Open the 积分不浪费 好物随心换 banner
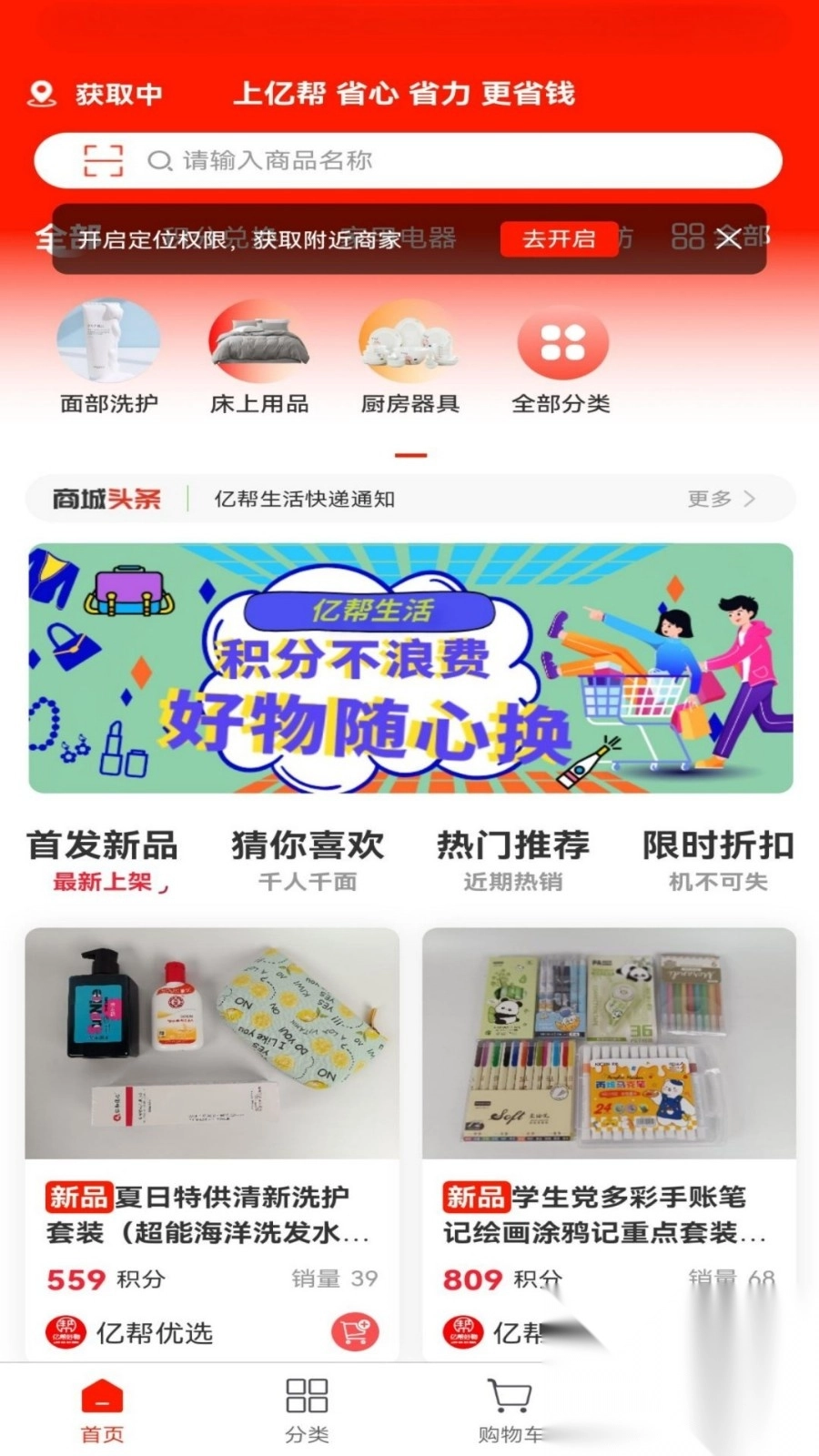Image resolution: width=819 pixels, height=1456 pixels. pyautogui.click(x=409, y=669)
